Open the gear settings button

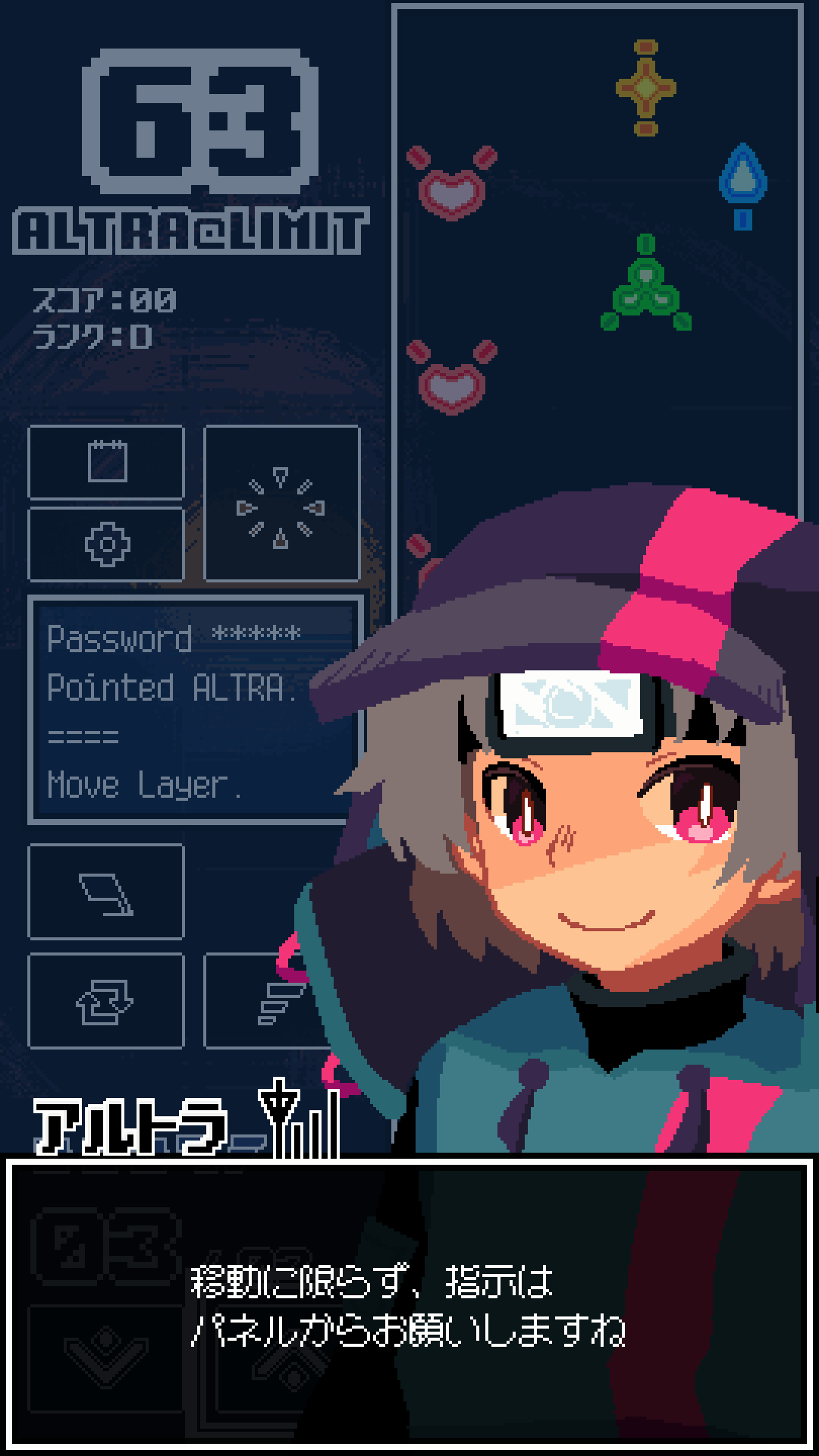pyautogui.click(x=106, y=544)
